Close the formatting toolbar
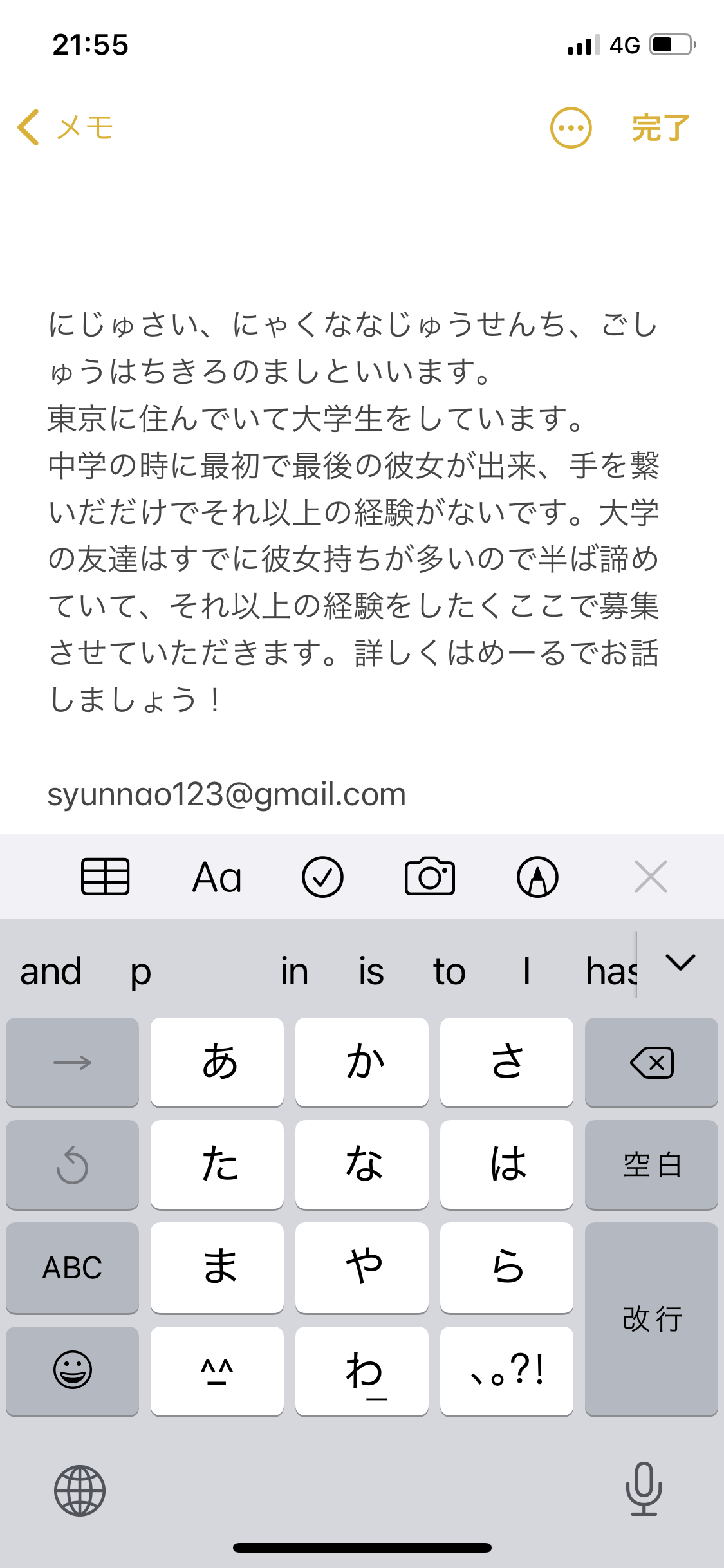724x1568 pixels. [651, 877]
